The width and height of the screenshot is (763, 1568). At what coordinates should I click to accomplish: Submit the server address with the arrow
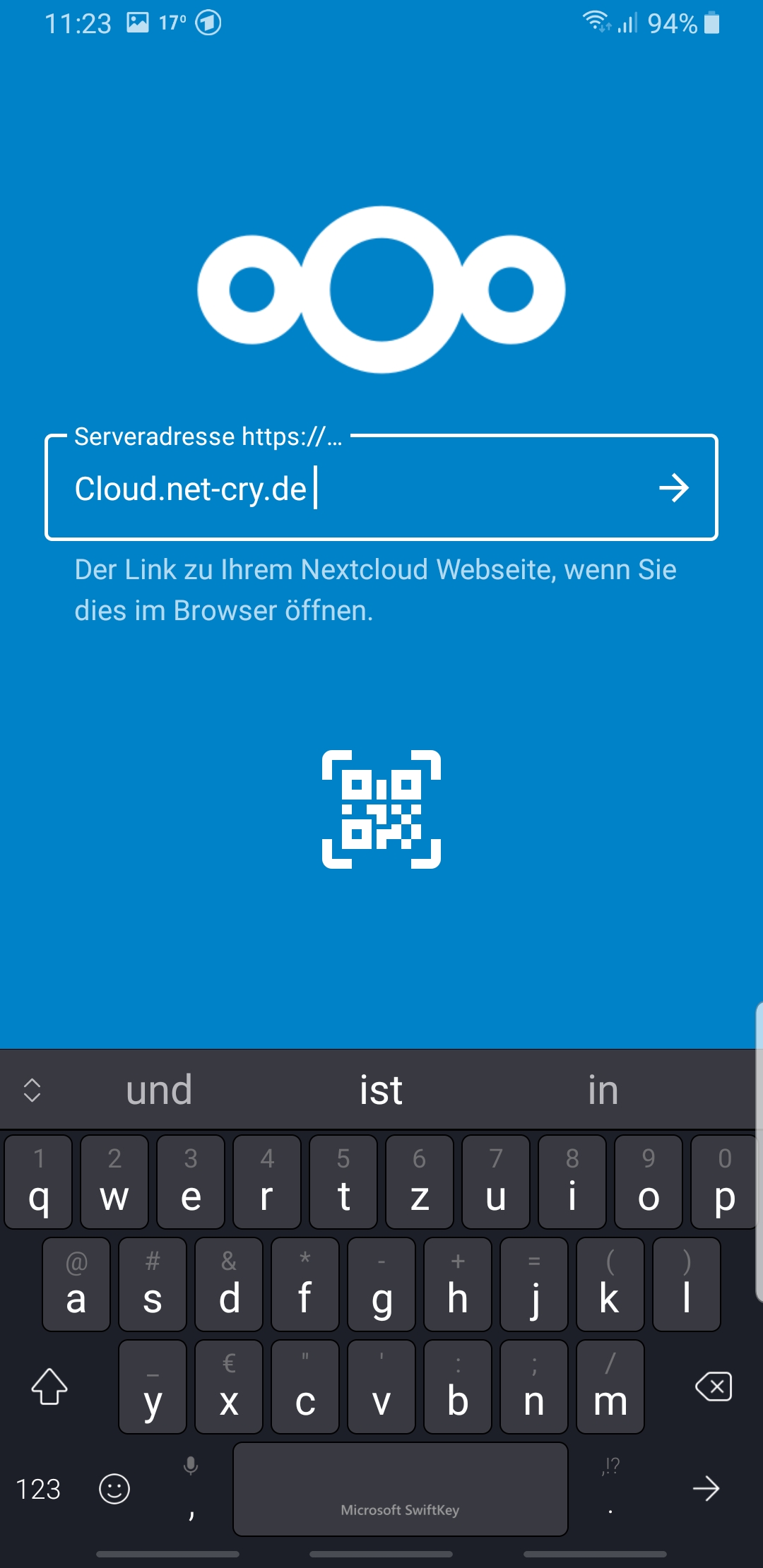(673, 488)
